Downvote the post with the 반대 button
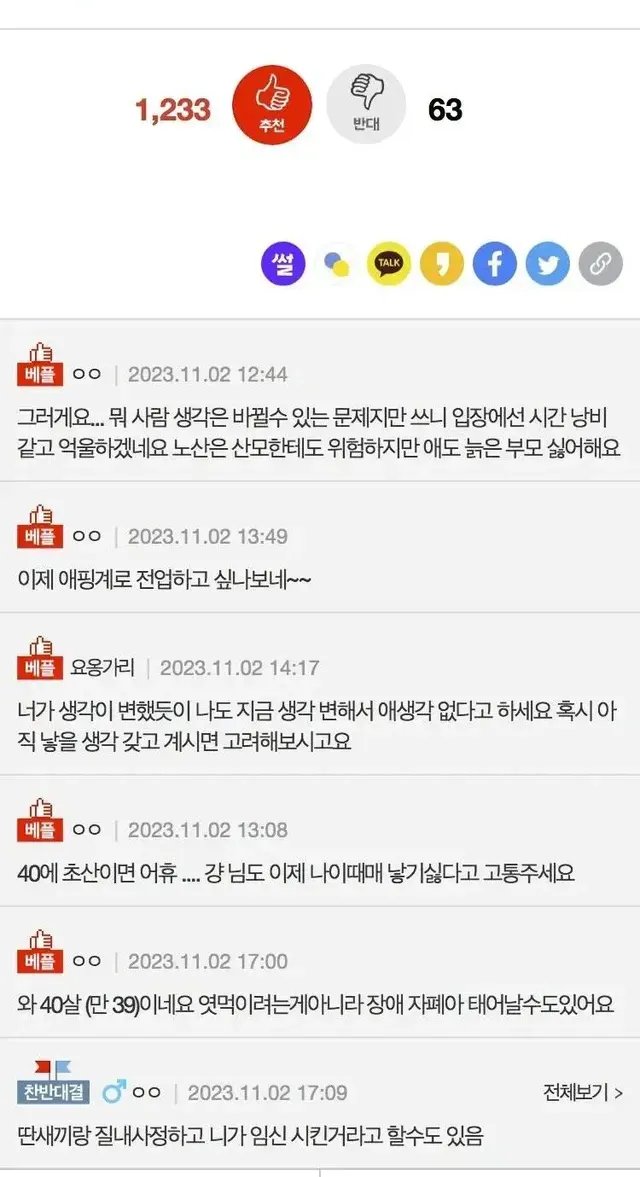Image resolution: width=640 pixels, height=1177 pixels. point(366,105)
